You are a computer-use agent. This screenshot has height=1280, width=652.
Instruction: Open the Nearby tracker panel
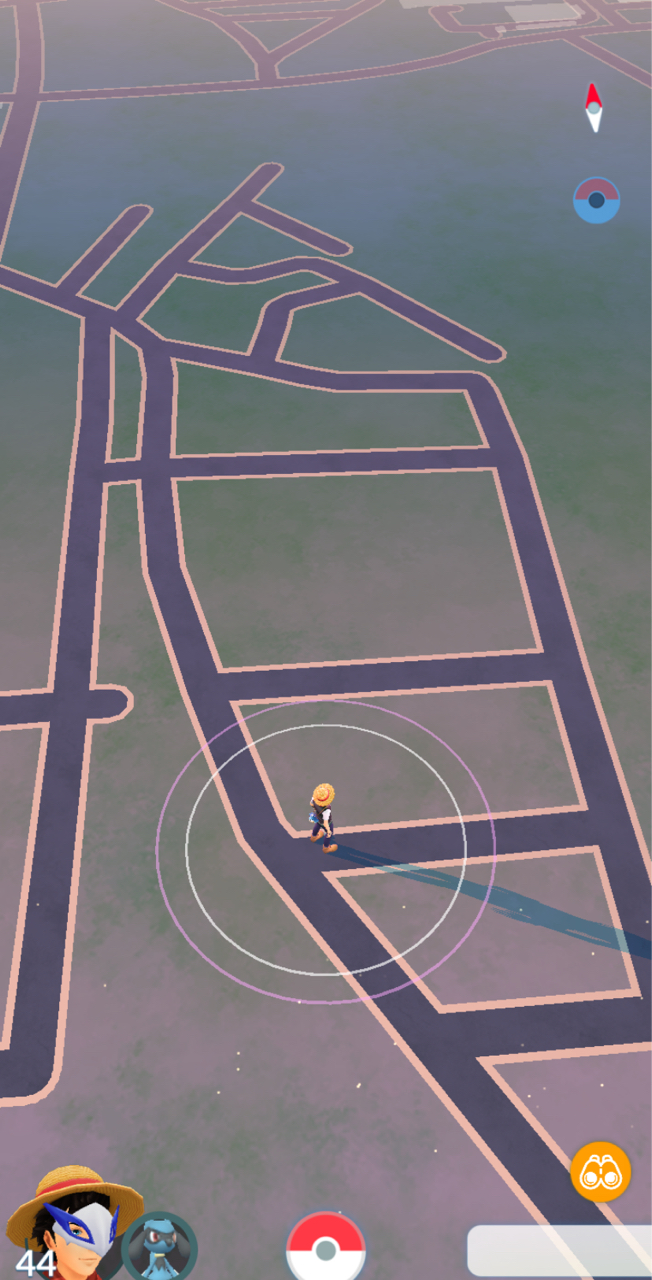pyautogui.click(x=558, y=1251)
